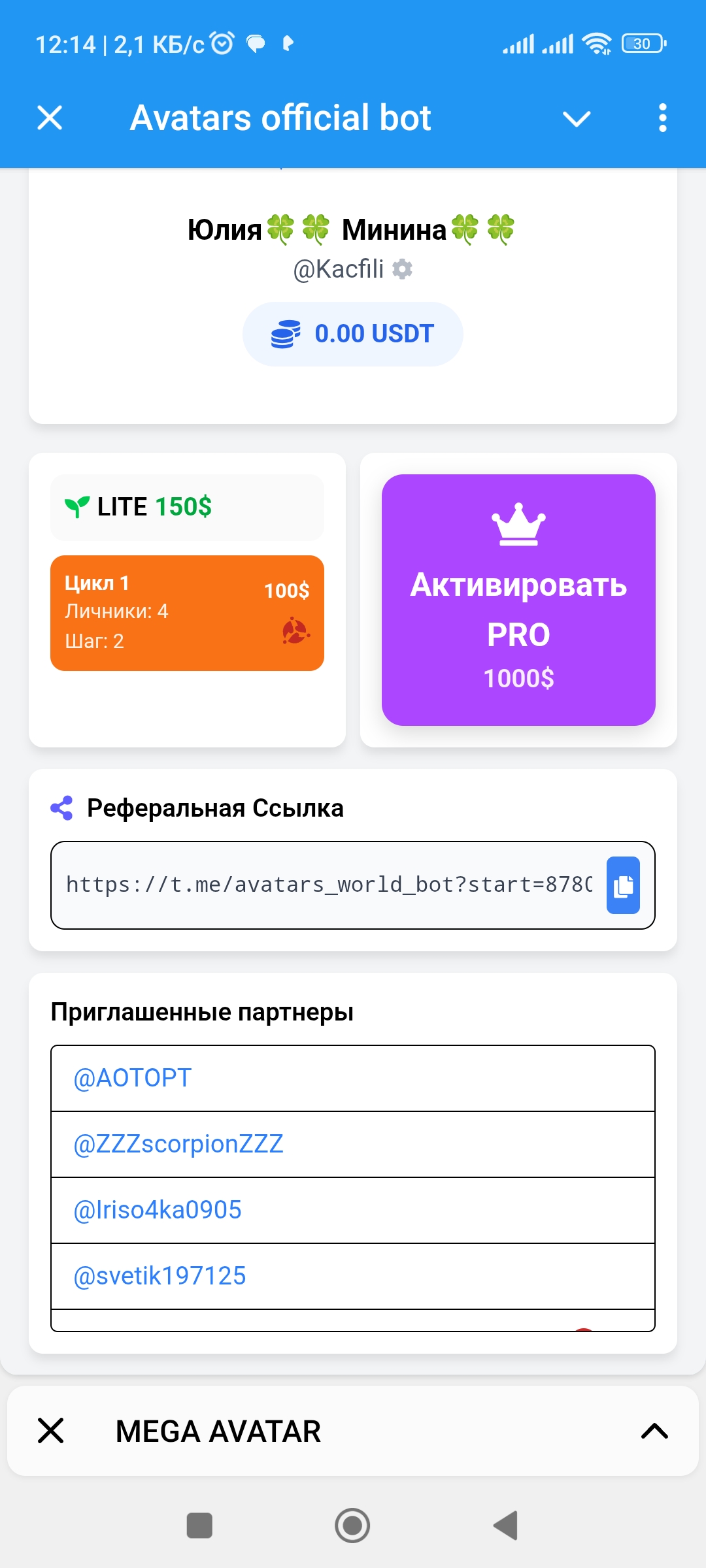Open partner @ZZZscorpionZZZ
This screenshot has width=706, height=1568.
click(x=178, y=1144)
